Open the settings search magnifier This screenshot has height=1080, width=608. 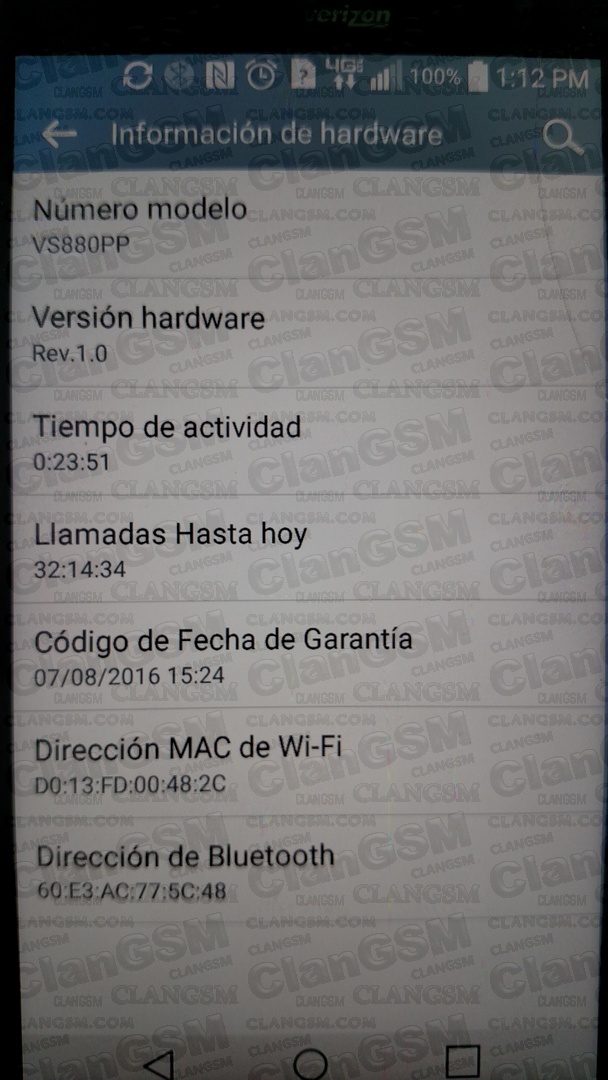pos(563,138)
